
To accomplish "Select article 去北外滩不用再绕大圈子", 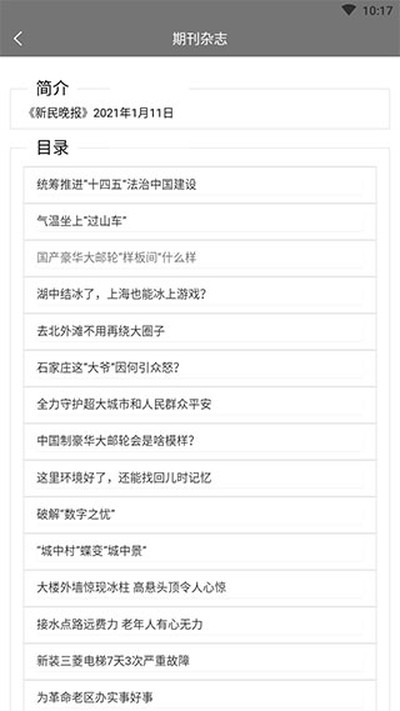I will point(200,332).
